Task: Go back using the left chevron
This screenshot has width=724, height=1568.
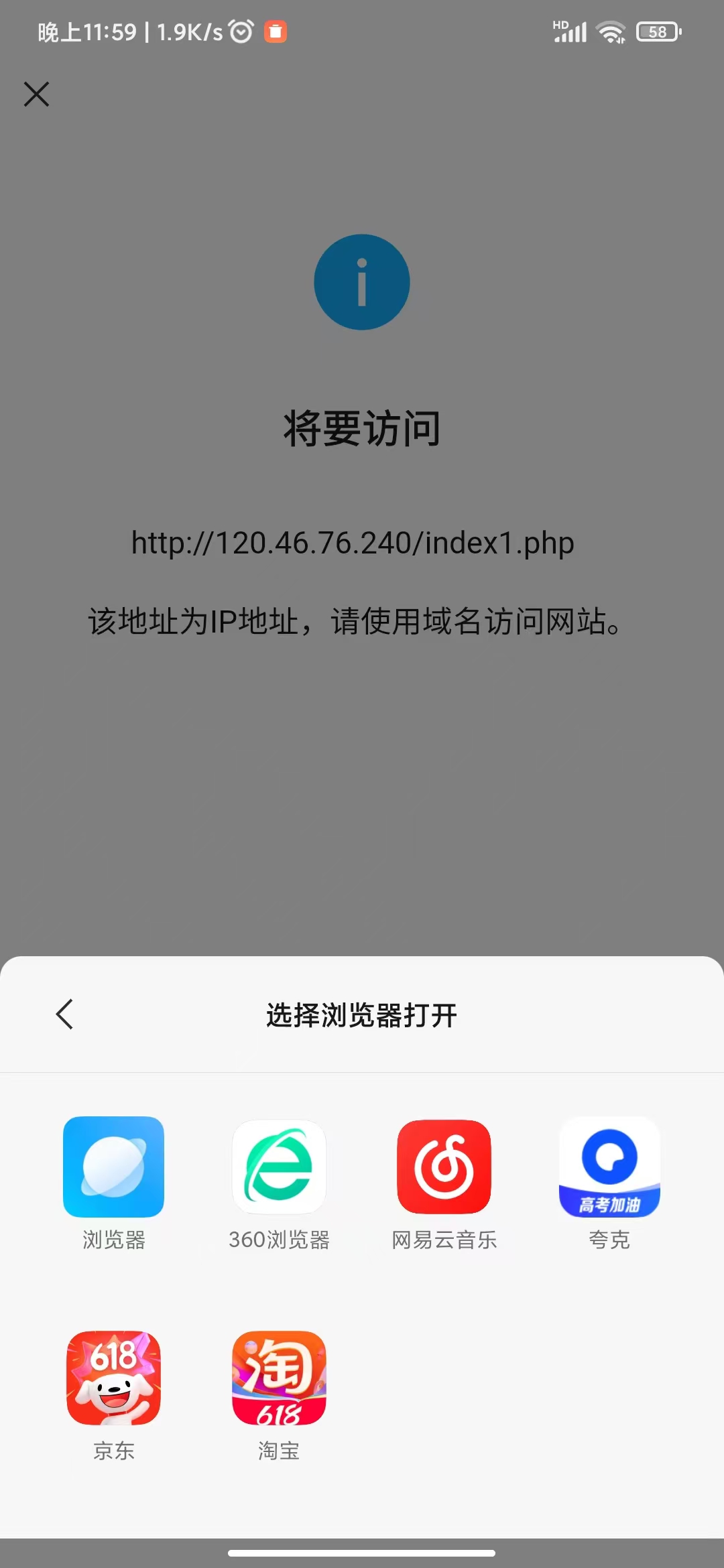Action: [x=64, y=1015]
